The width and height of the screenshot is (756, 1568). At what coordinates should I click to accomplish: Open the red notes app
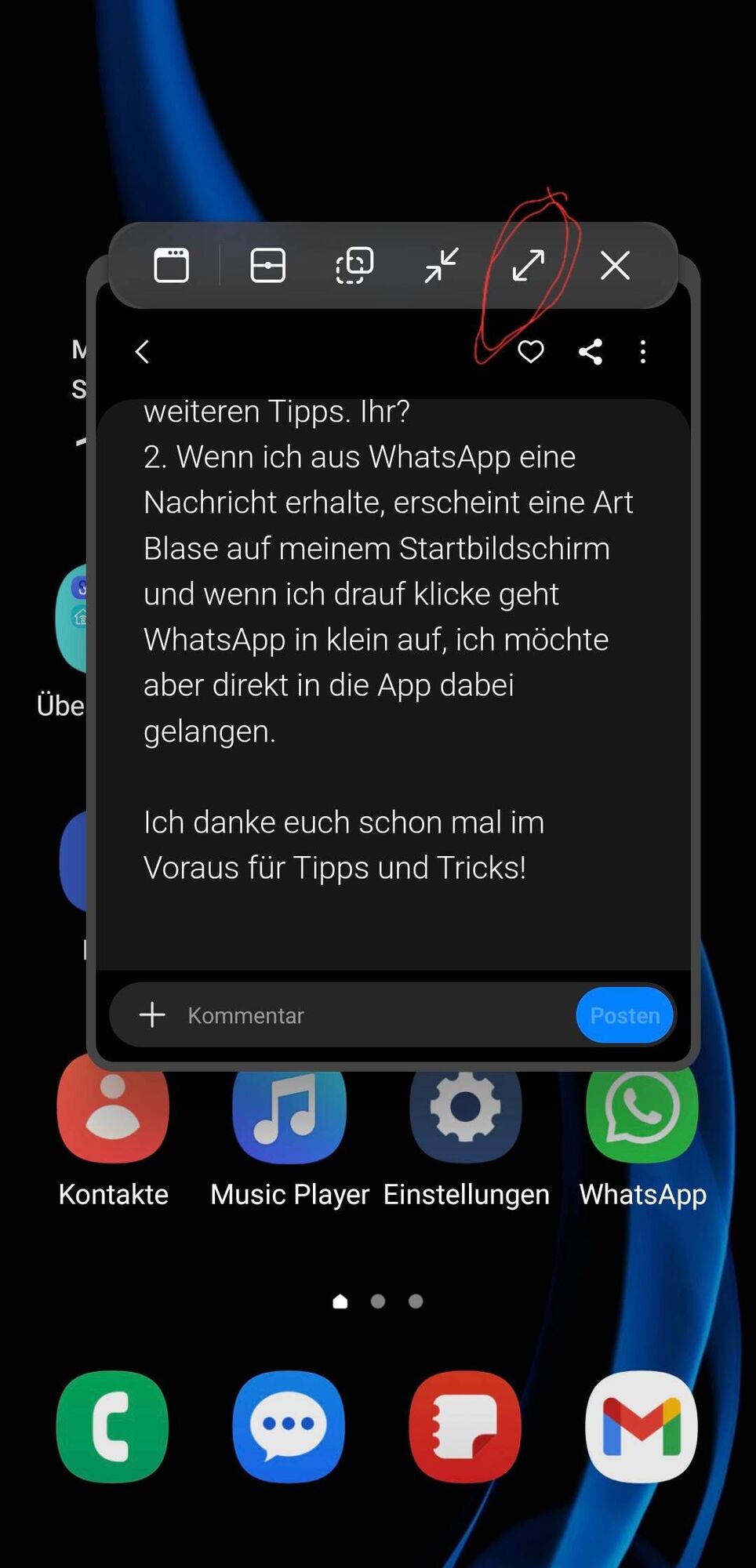[x=465, y=1426]
